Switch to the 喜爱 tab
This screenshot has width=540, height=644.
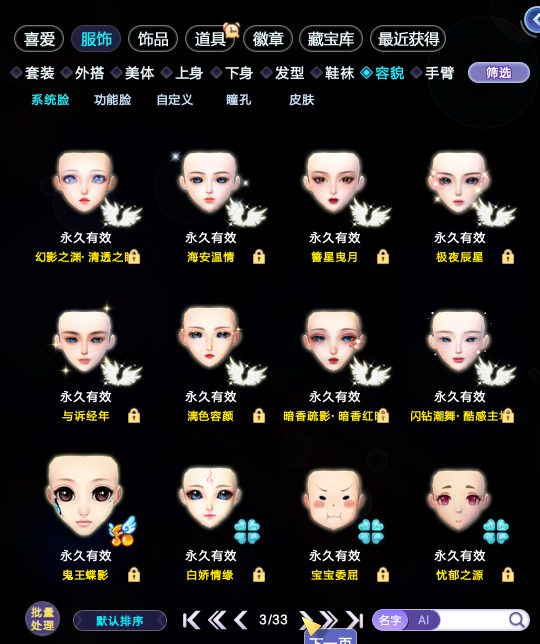[x=39, y=39]
